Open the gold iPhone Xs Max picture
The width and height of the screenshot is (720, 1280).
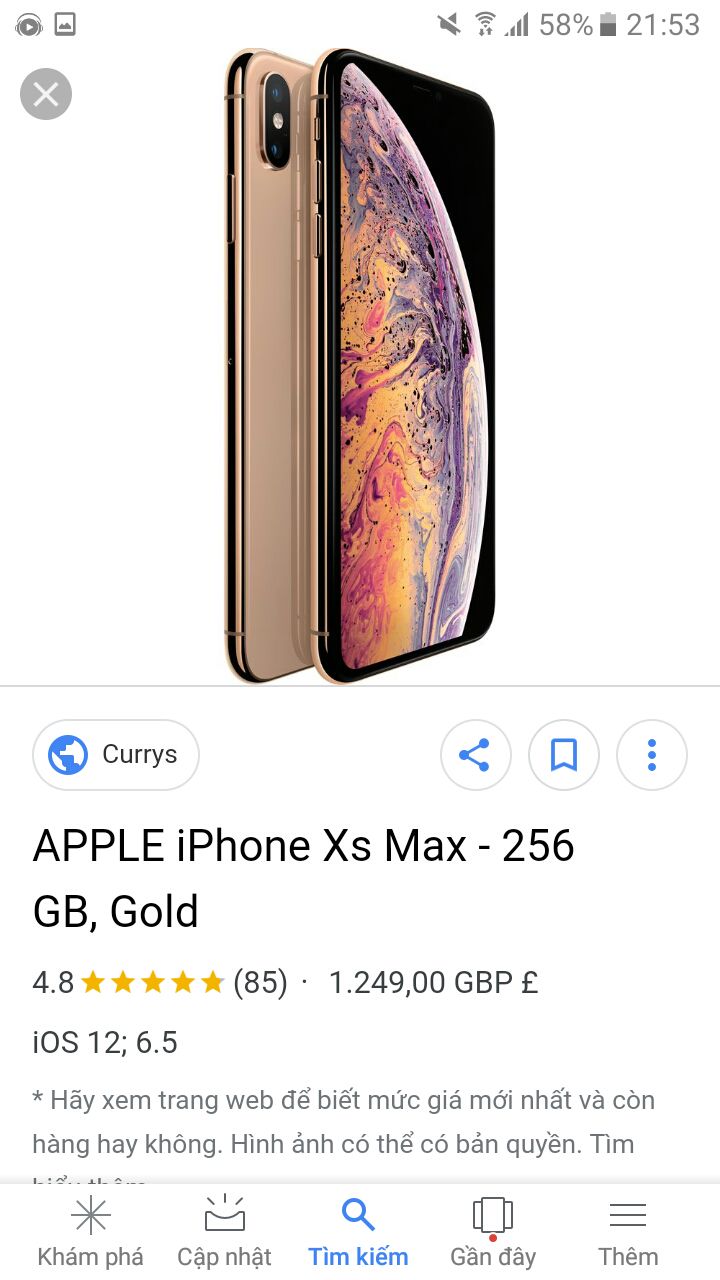pos(360,365)
